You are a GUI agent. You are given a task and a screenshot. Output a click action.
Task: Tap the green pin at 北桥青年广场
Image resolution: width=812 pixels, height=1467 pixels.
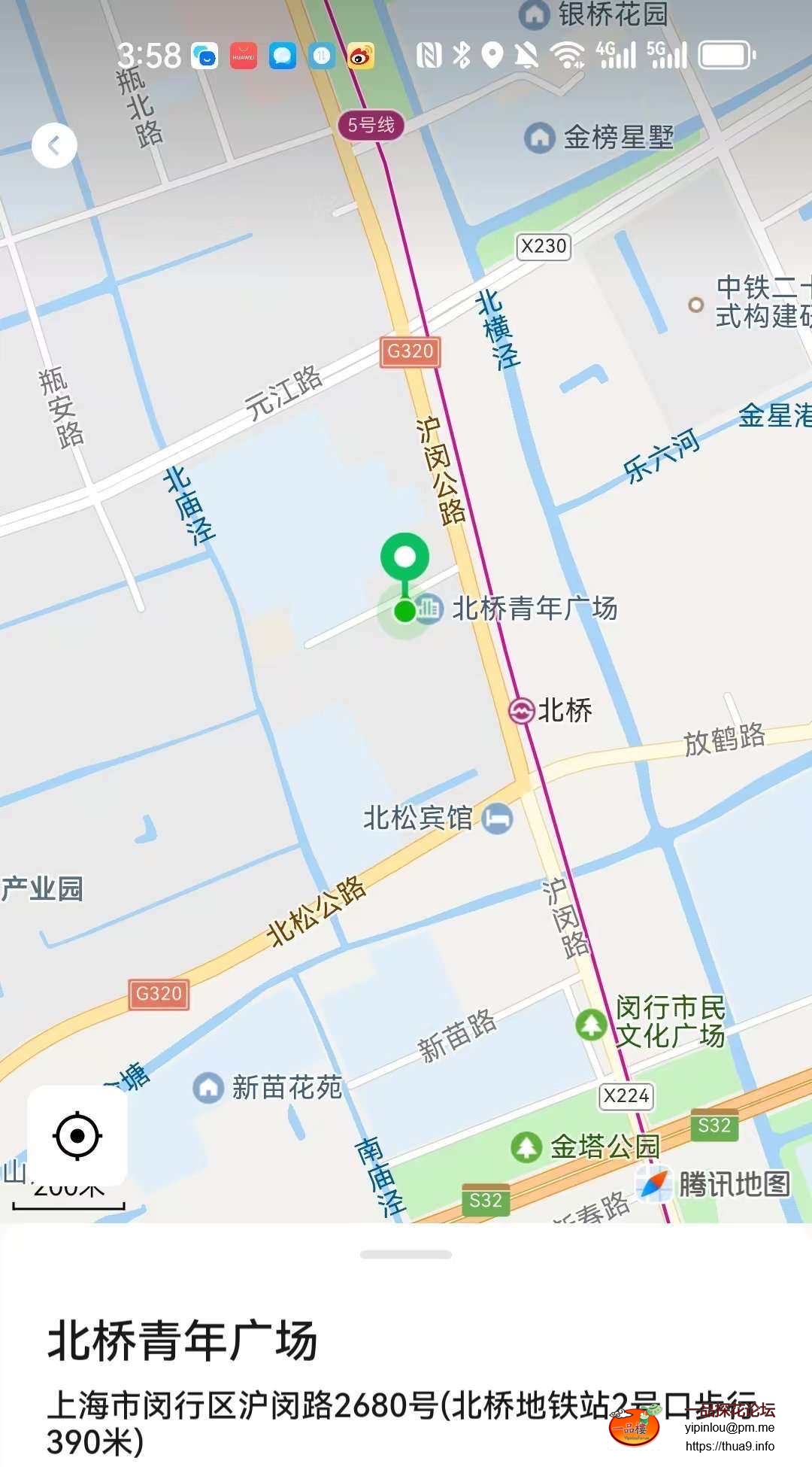[404, 558]
